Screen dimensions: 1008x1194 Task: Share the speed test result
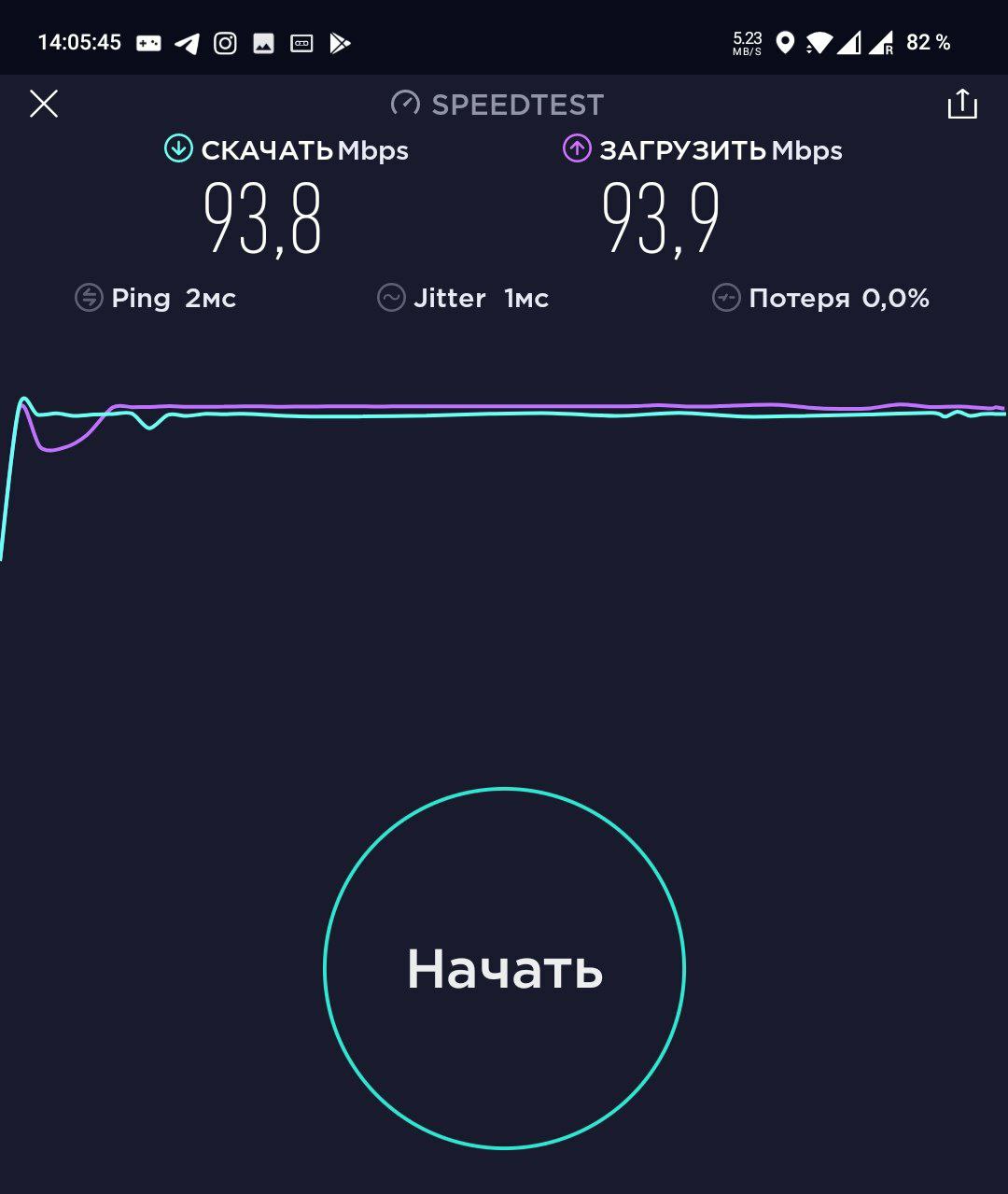[x=962, y=104]
